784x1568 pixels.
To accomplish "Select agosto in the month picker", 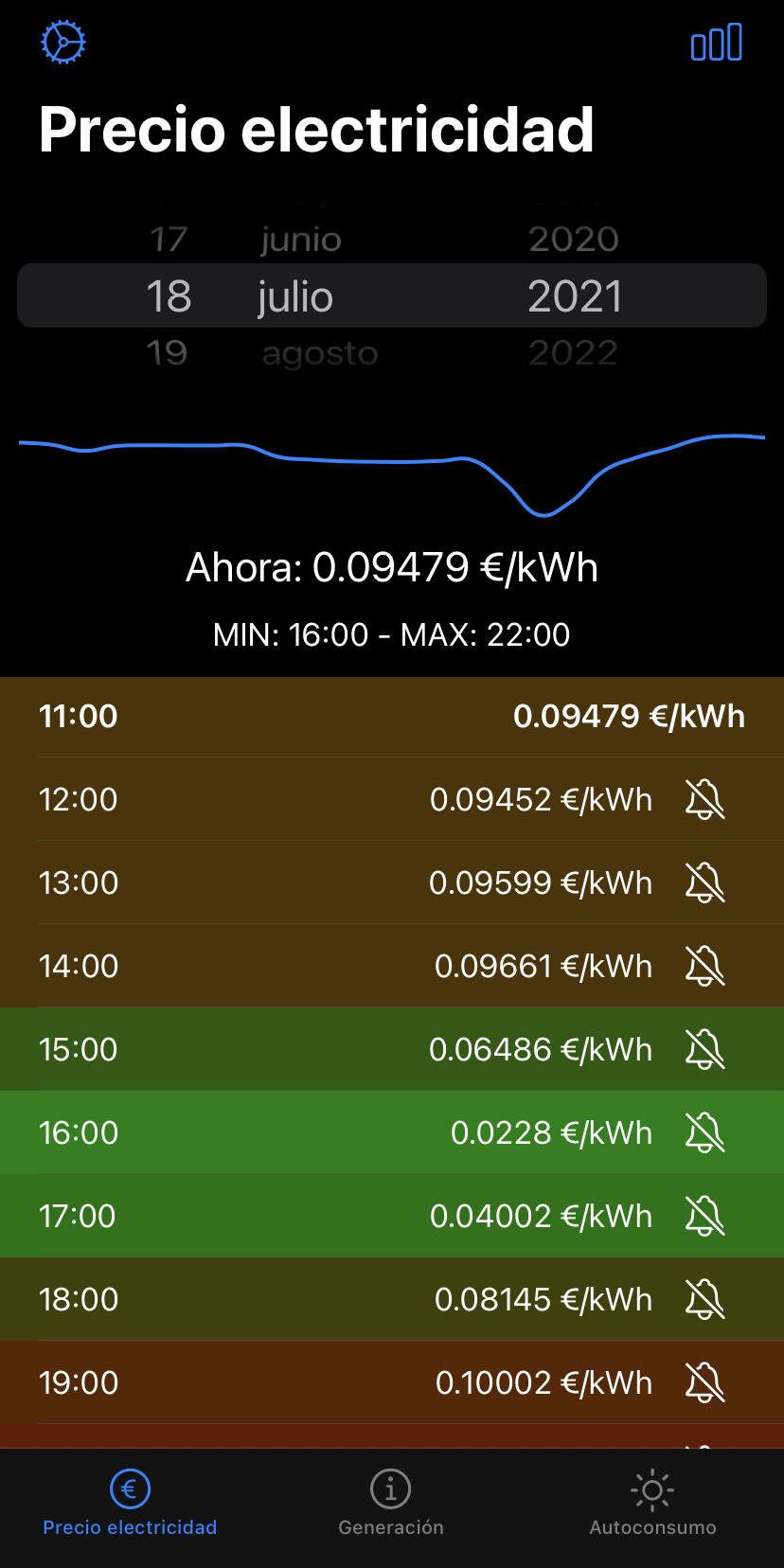I will point(320,354).
